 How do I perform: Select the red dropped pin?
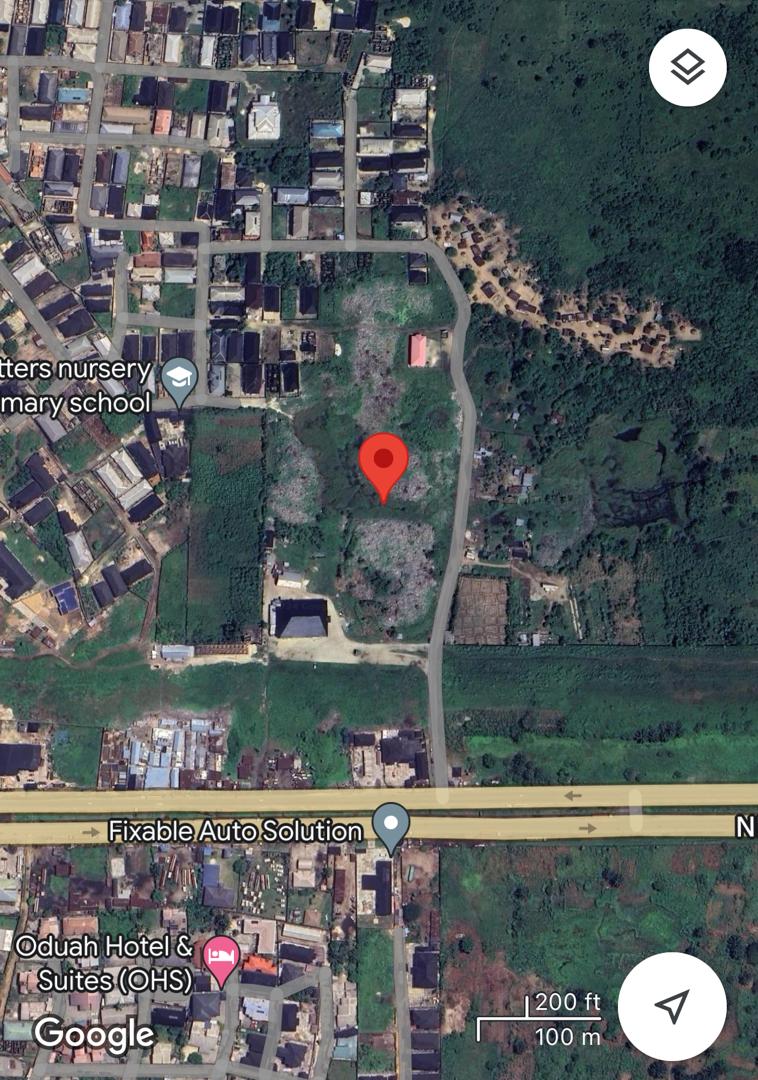pos(383,463)
